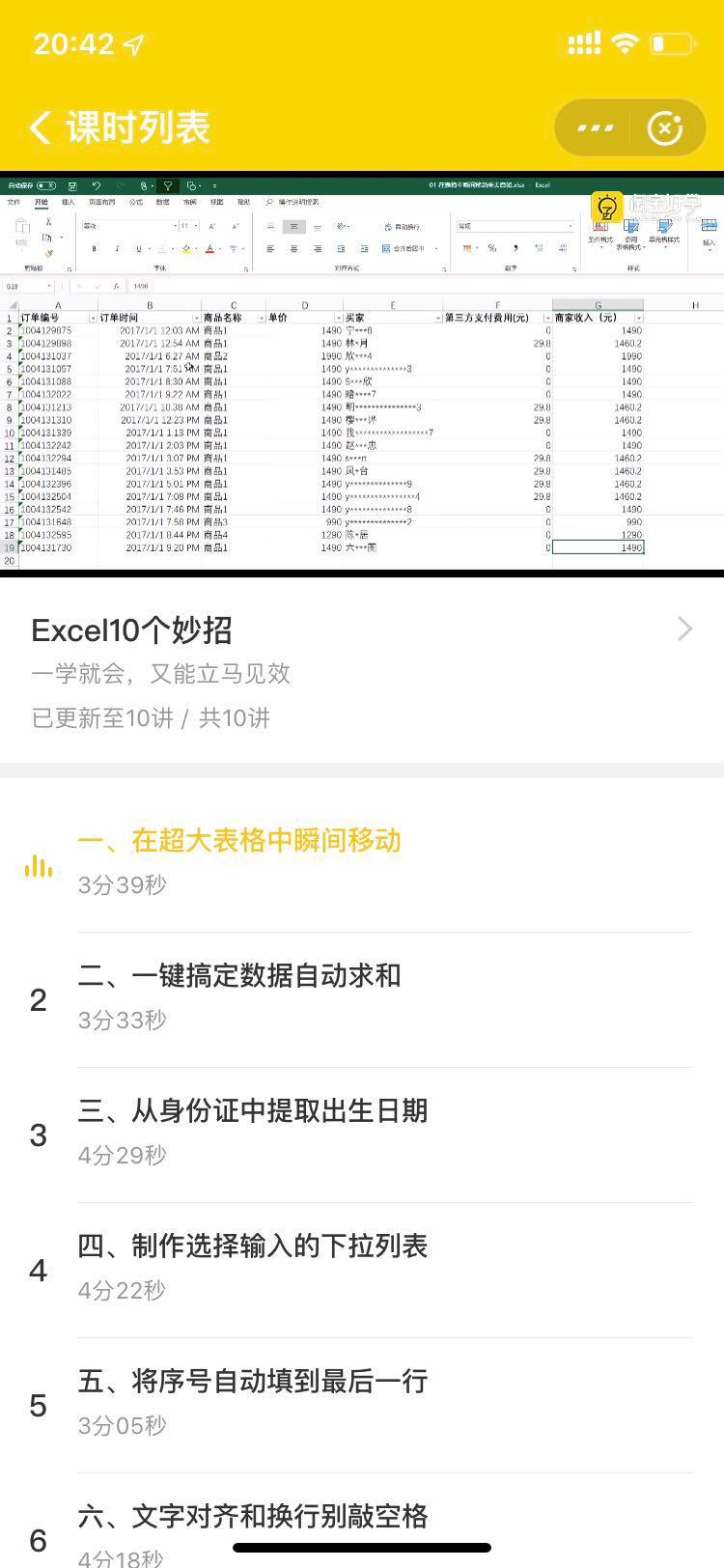Toggle Italic formatting
The height and width of the screenshot is (1568, 724).
click(x=115, y=247)
